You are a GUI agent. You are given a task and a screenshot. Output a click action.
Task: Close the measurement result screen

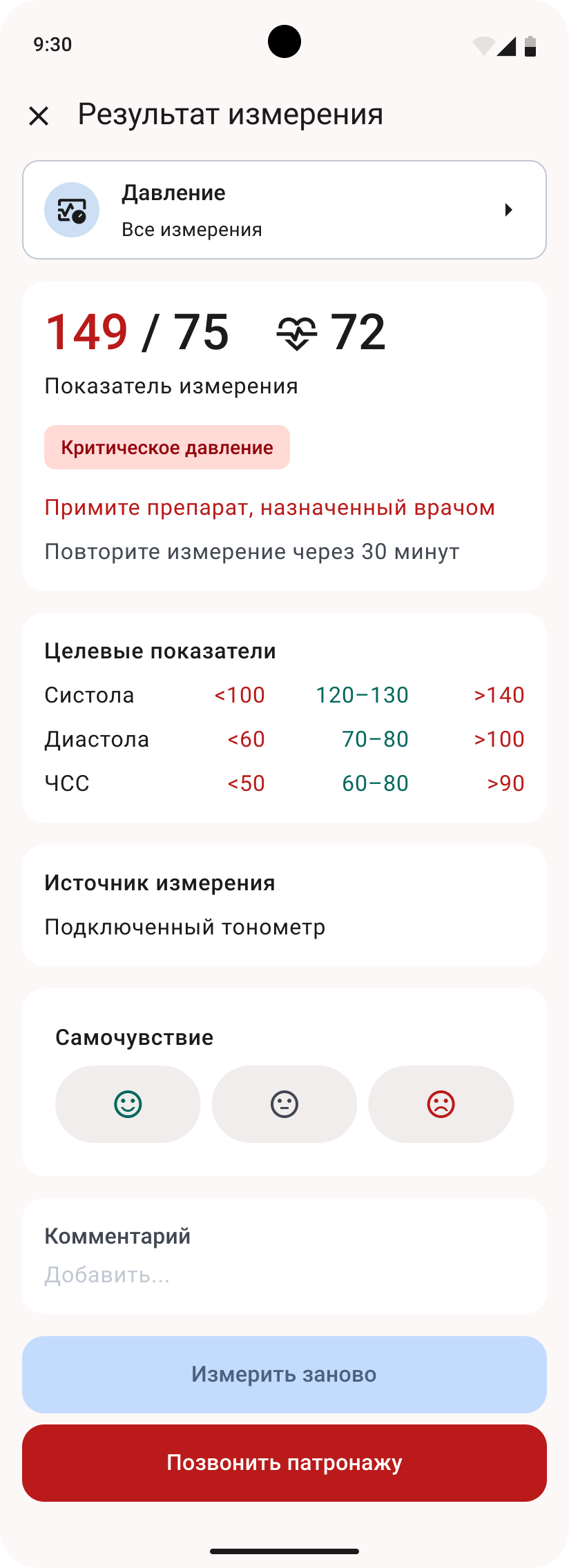click(39, 115)
